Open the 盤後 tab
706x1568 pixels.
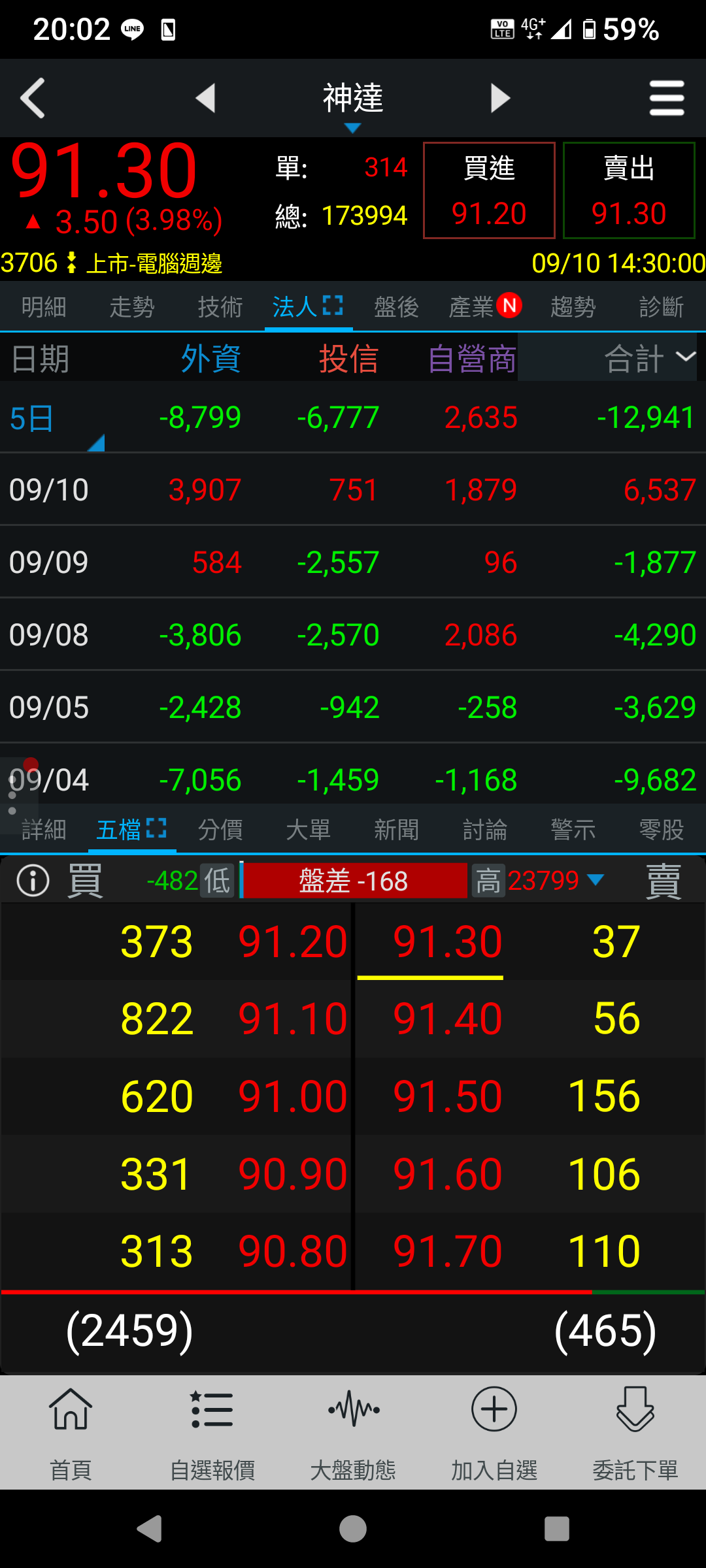(397, 306)
